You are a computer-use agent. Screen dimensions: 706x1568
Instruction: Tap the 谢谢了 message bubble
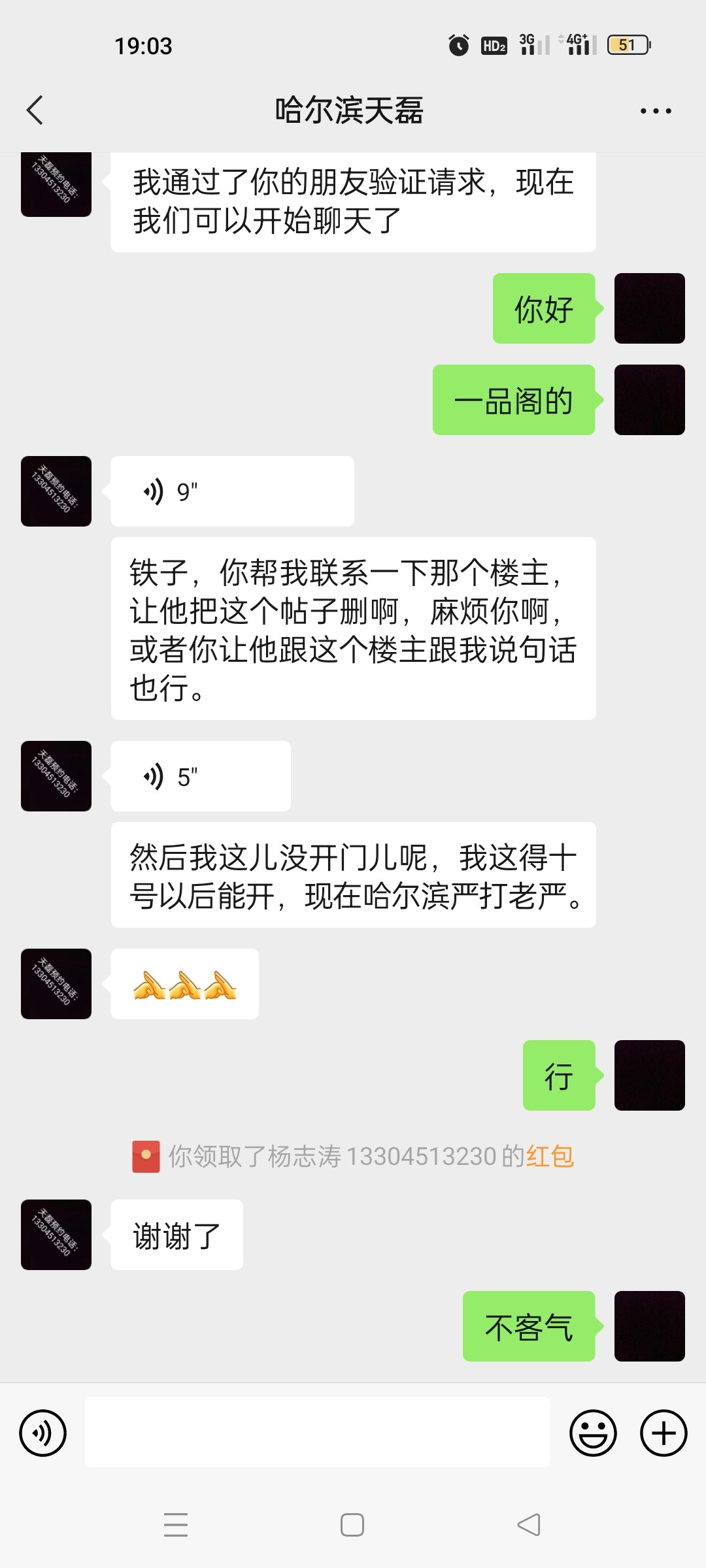176,1235
